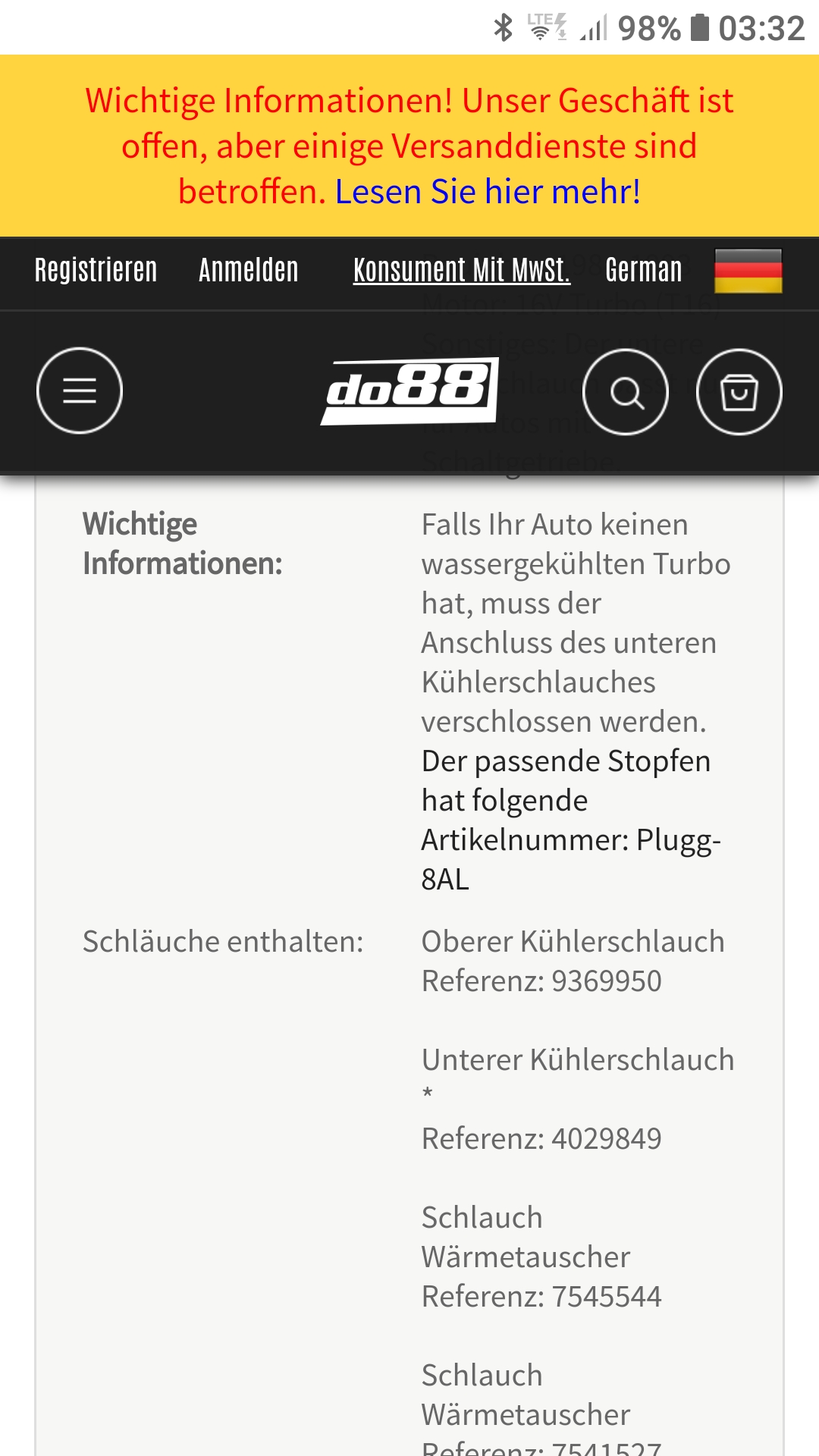
Task: Open 'Lesen Sie hier mehr!' link
Action: 488,191
